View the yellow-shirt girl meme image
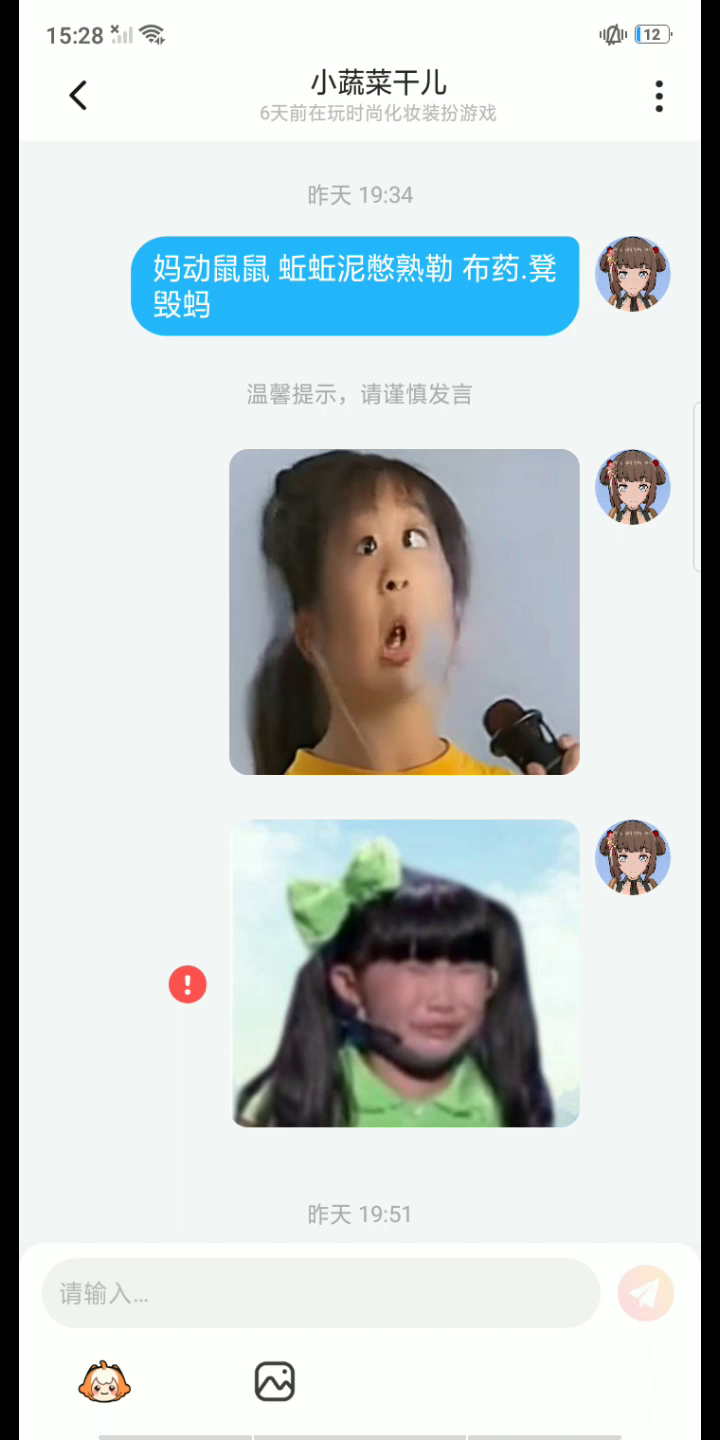Viewport: 720px width, 1440px height. point(404,612)
